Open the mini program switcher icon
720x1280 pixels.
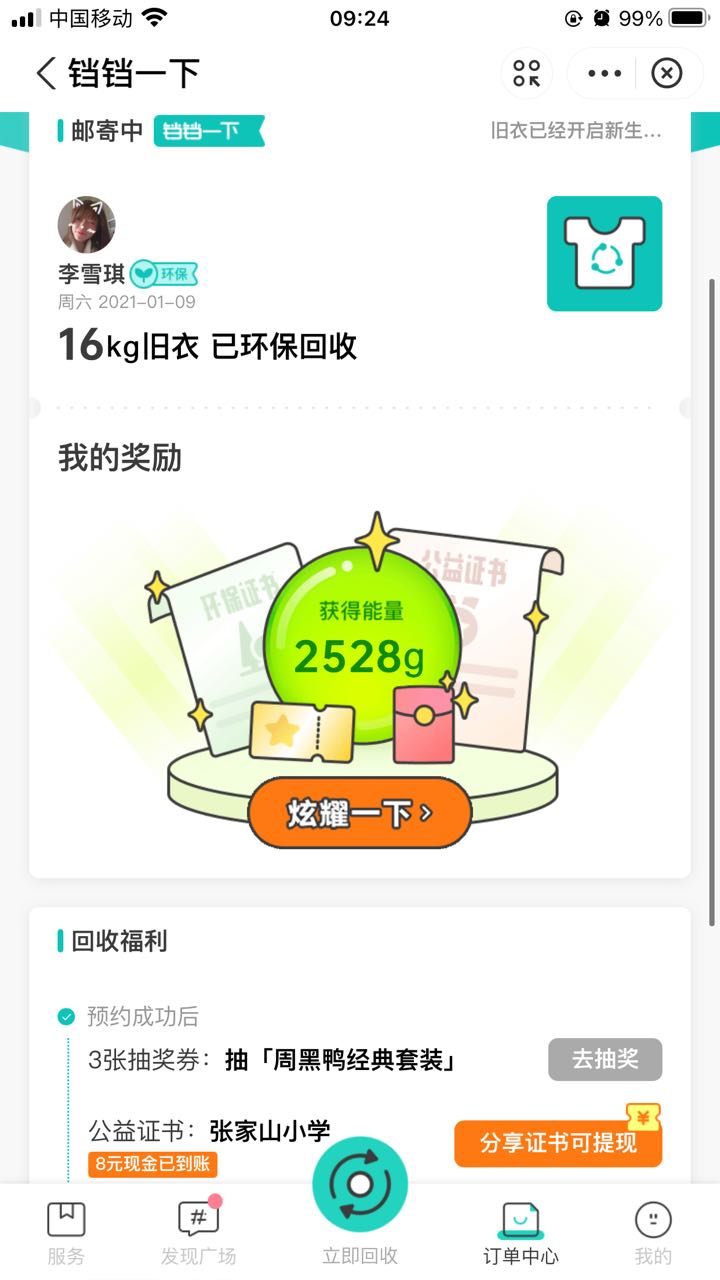point(526,73)
